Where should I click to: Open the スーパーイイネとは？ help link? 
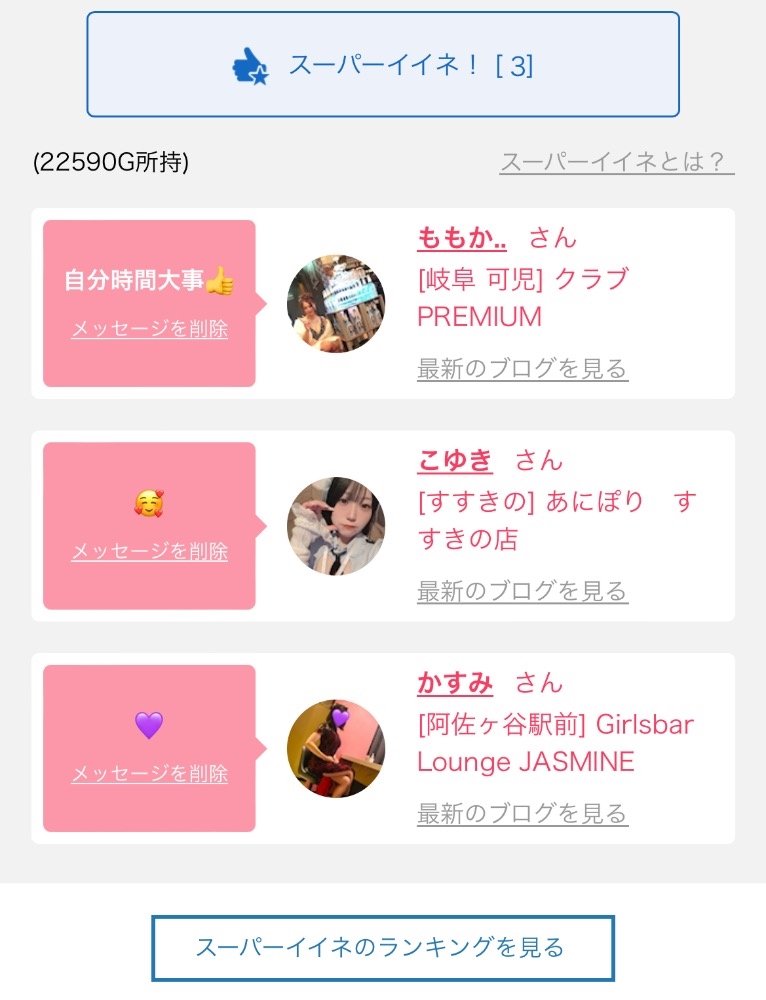(x=616, y=162)
